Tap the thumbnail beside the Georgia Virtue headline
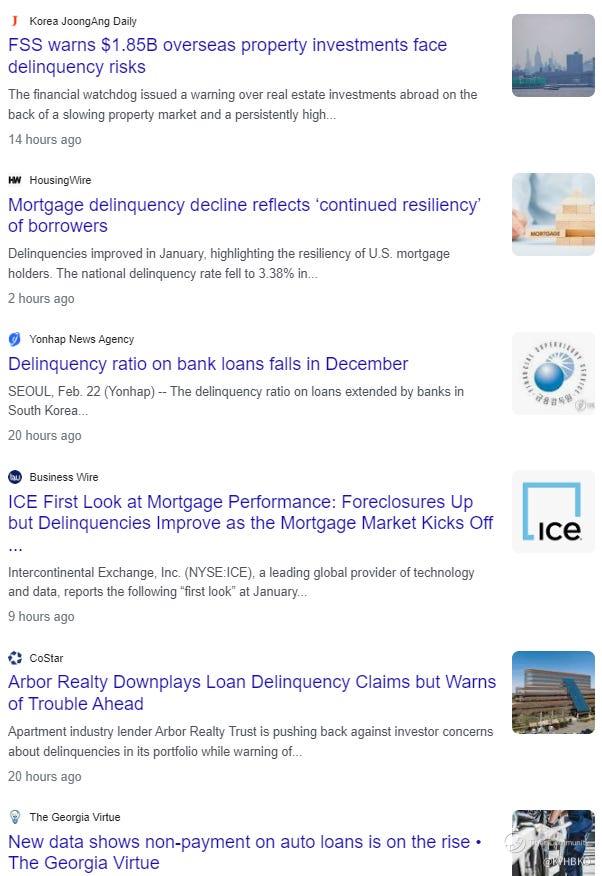The width and height of the screenshot is (602, 876). coord(553,843)
